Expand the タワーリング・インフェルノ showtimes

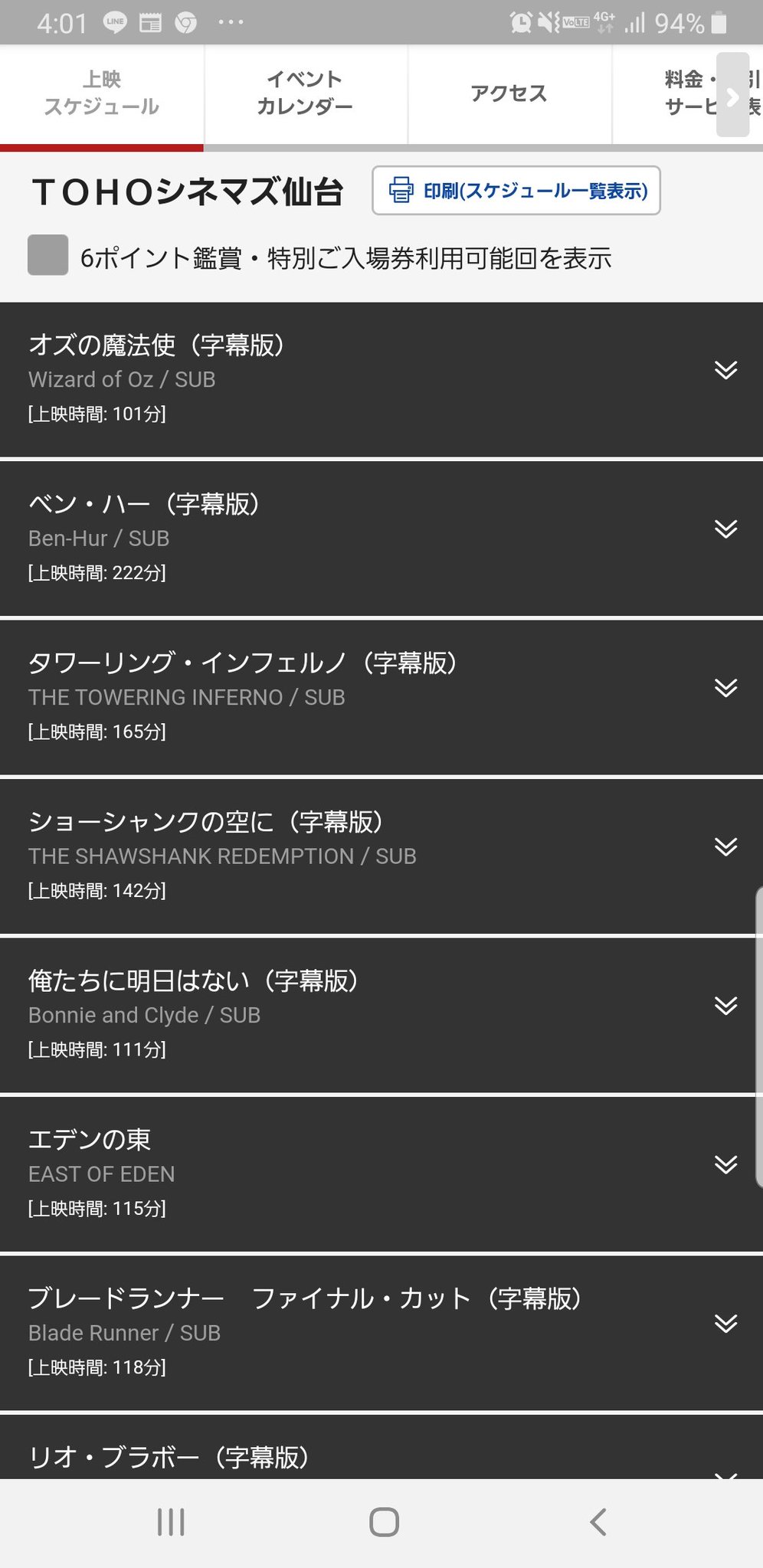coord(725,687)
